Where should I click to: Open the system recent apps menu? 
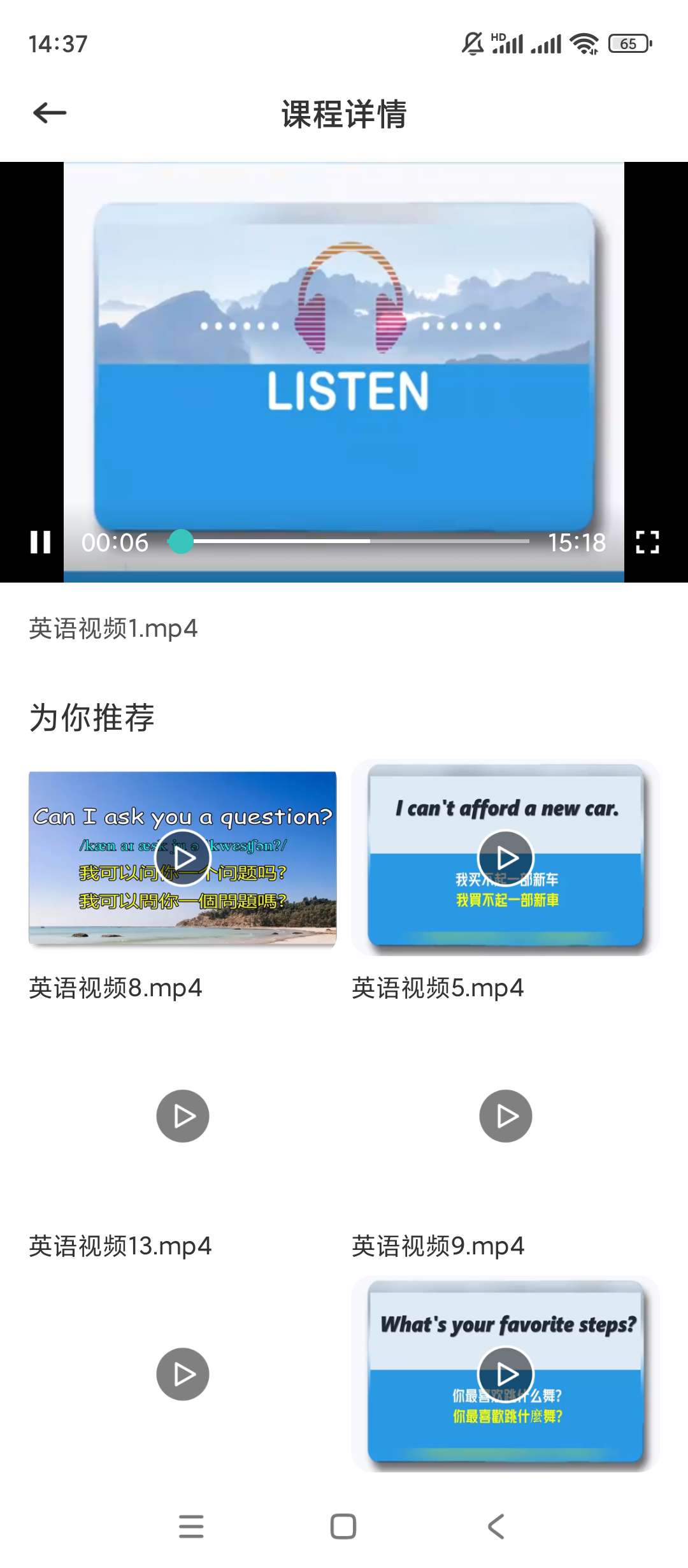(x=191, y=1527)
